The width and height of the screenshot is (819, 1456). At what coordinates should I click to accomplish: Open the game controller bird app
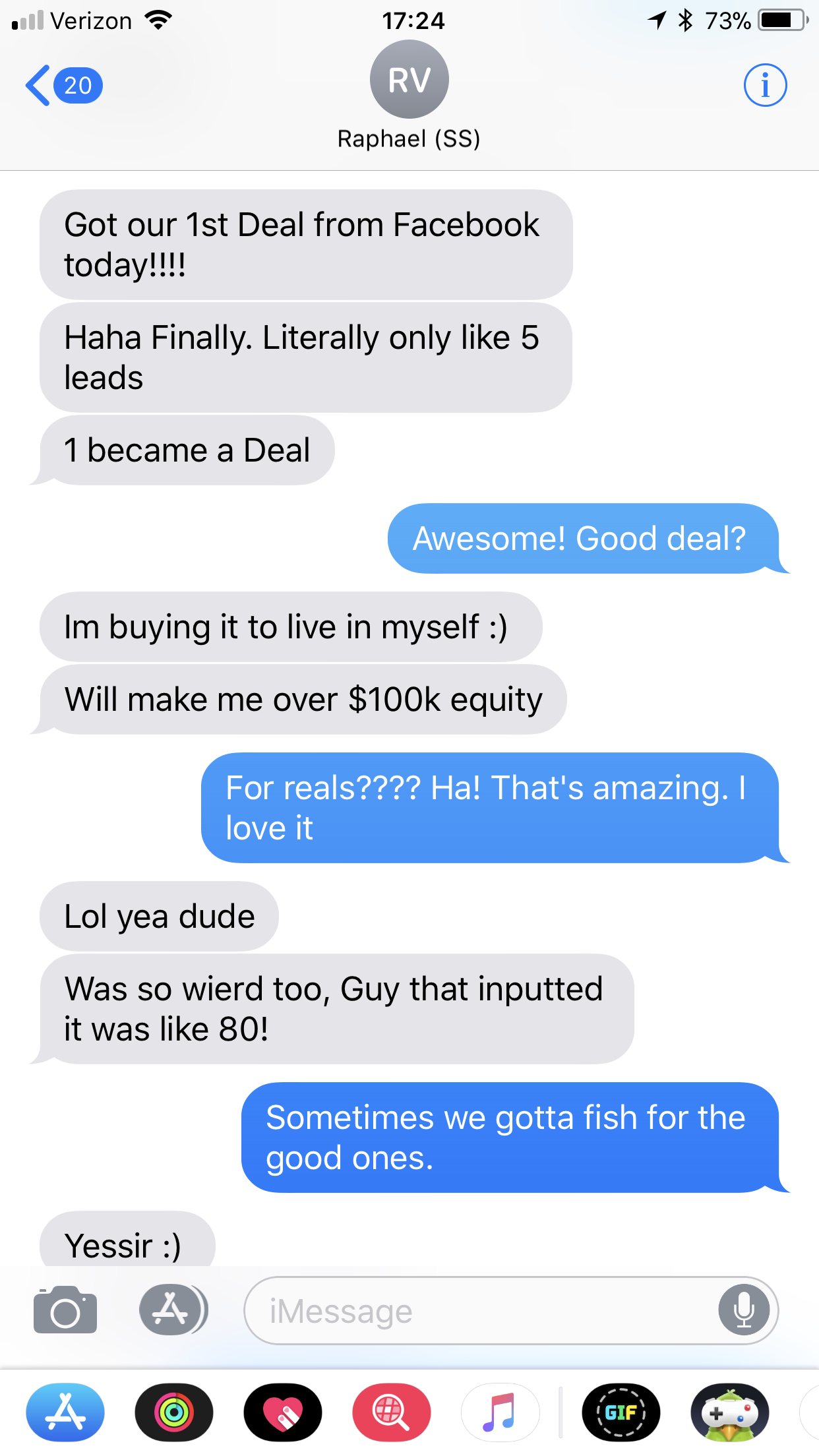[x=729, y=1412]
